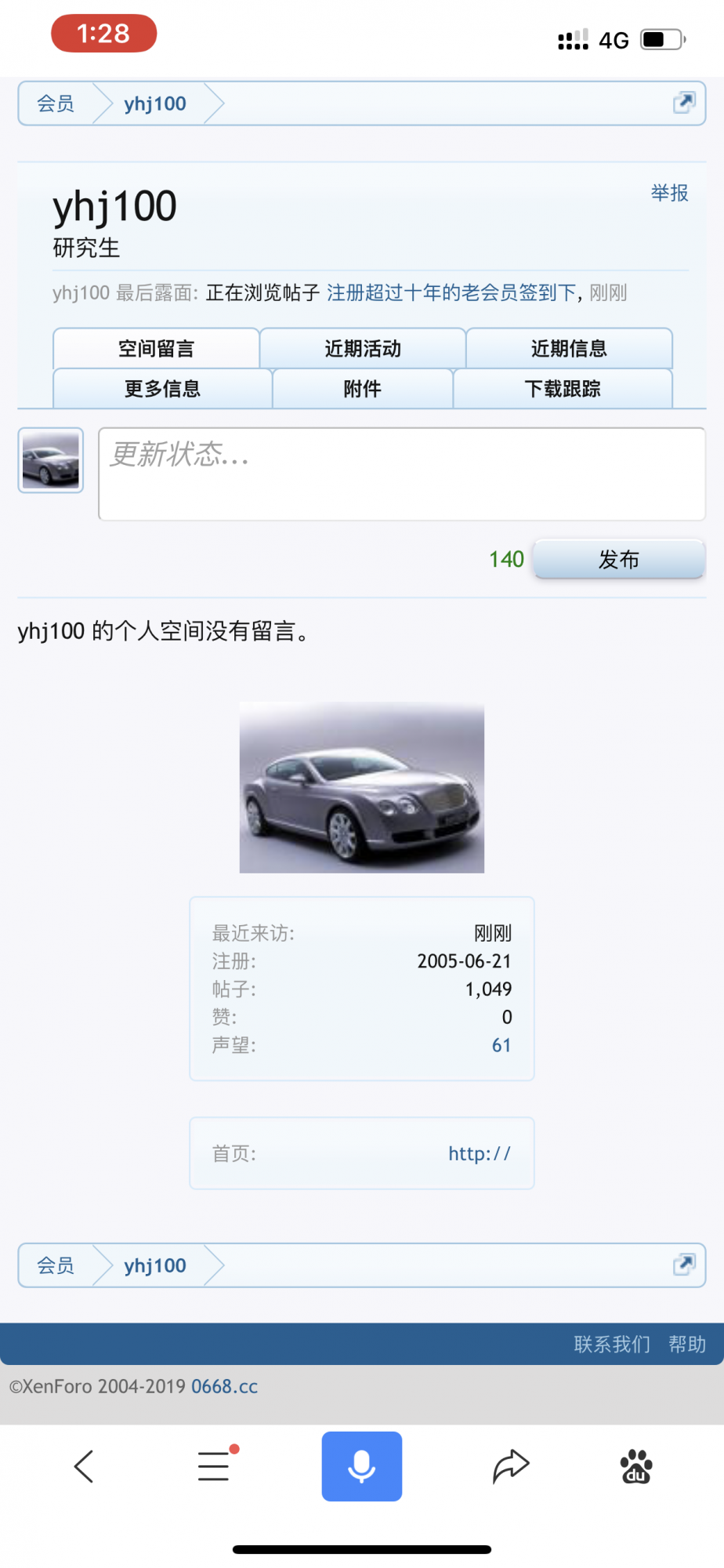Start voice search with the microphone button
Image resolution: width=724 pixels, height=1568 pixels.
[x=361, y=1466]
